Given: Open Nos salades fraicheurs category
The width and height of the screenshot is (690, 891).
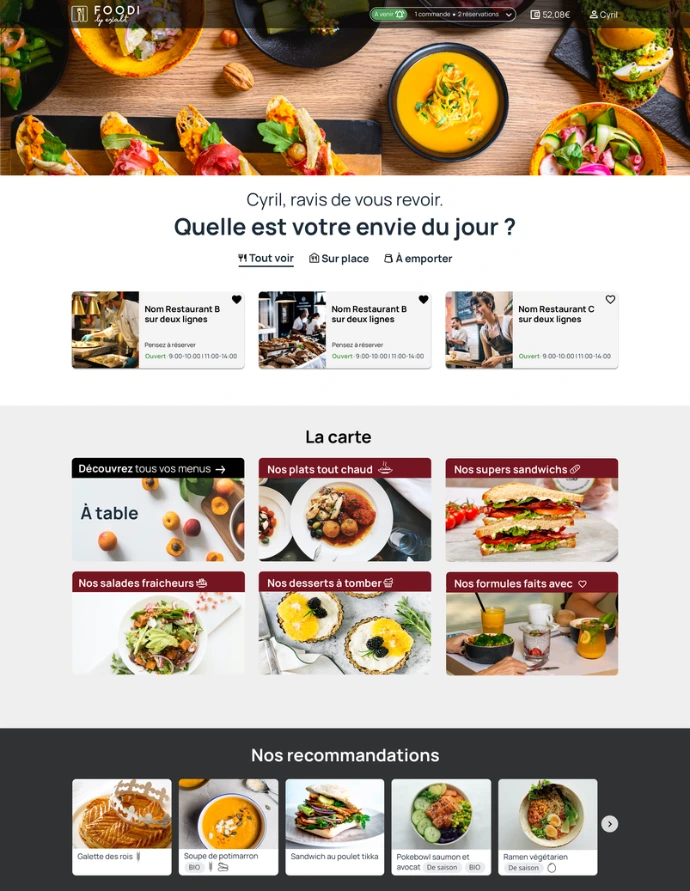Looking at the screenshot, I should pos(158,623).
